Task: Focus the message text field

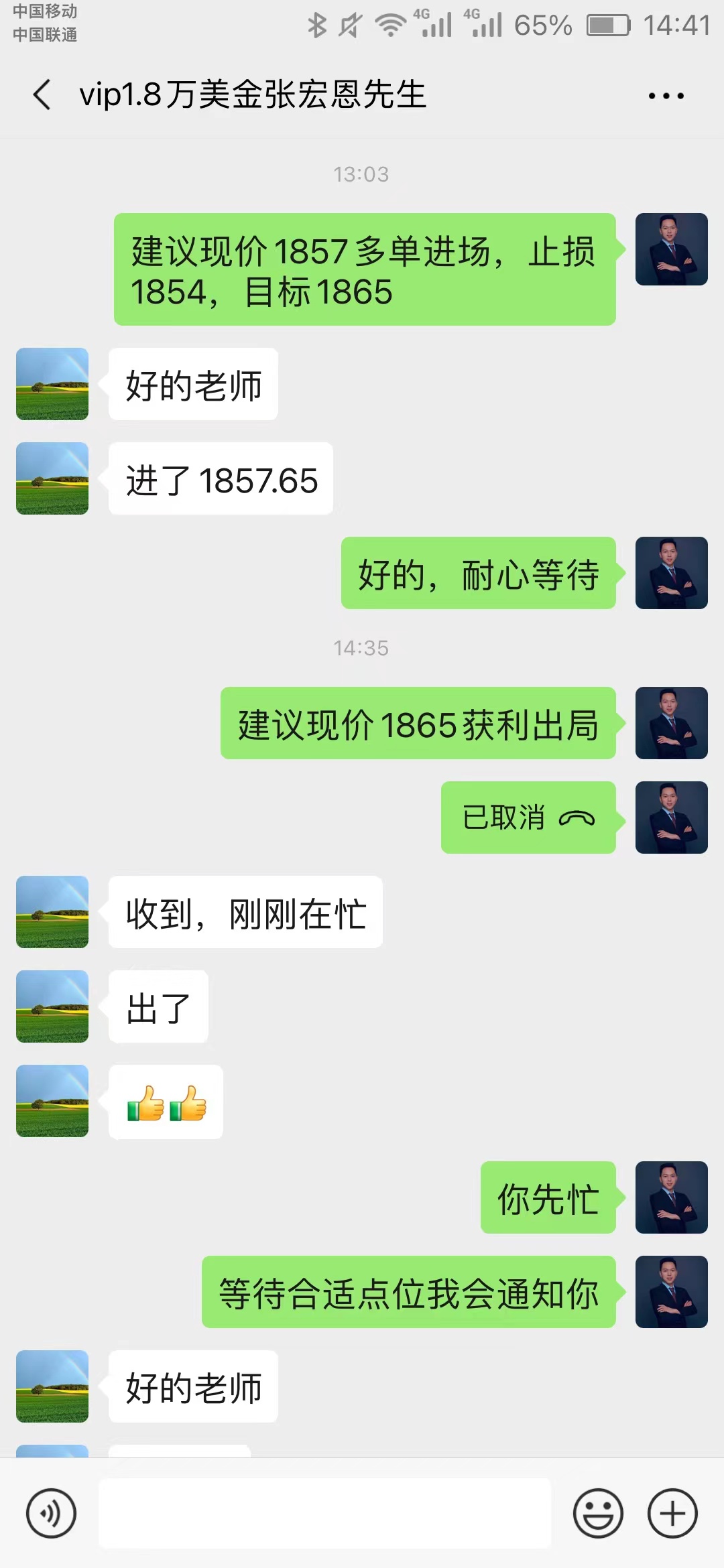Action: pyautogui.click(x=325, y=1513)
